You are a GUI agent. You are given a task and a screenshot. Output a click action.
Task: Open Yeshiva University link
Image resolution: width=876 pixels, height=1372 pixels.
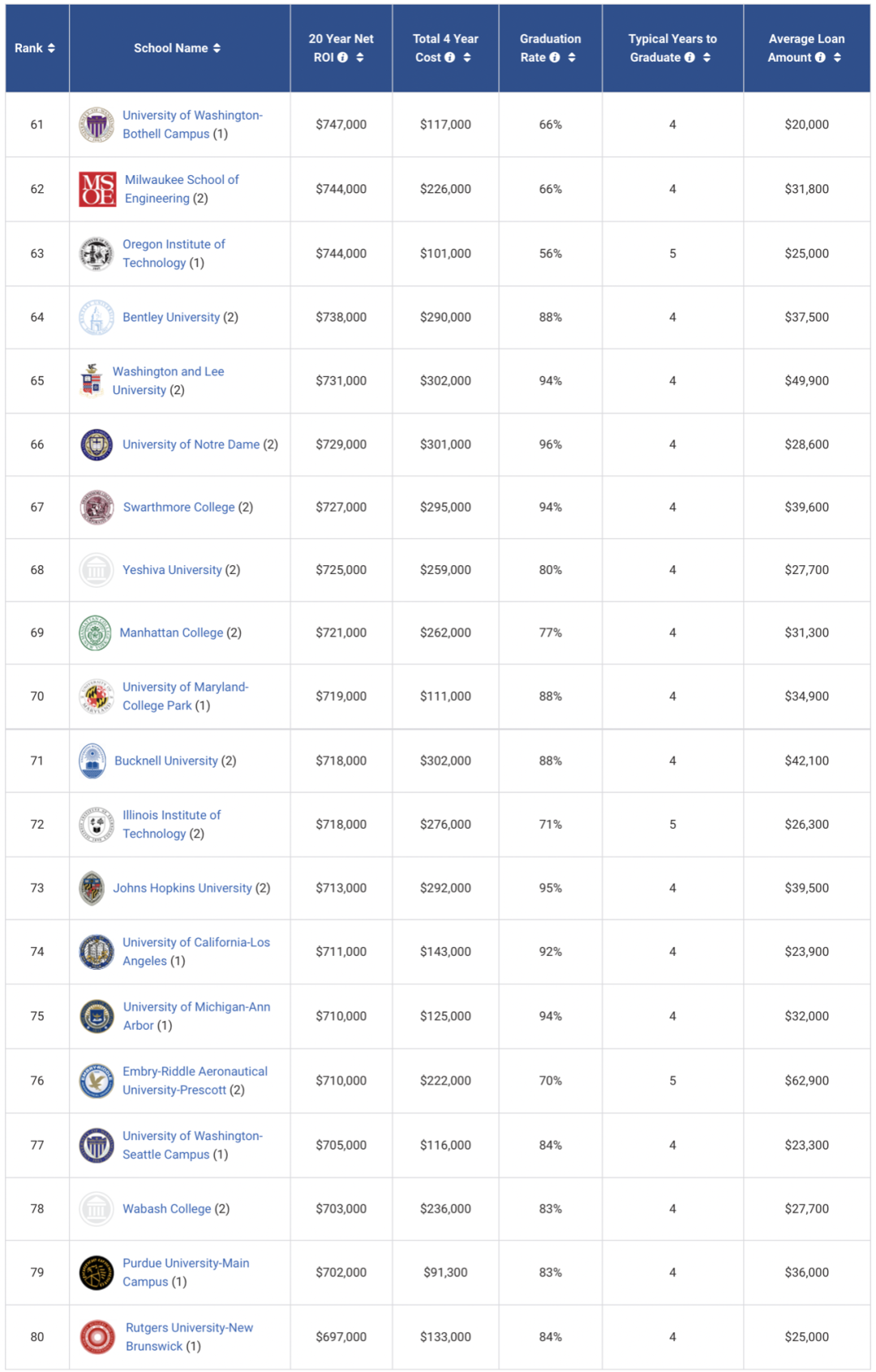pos(172,570)
